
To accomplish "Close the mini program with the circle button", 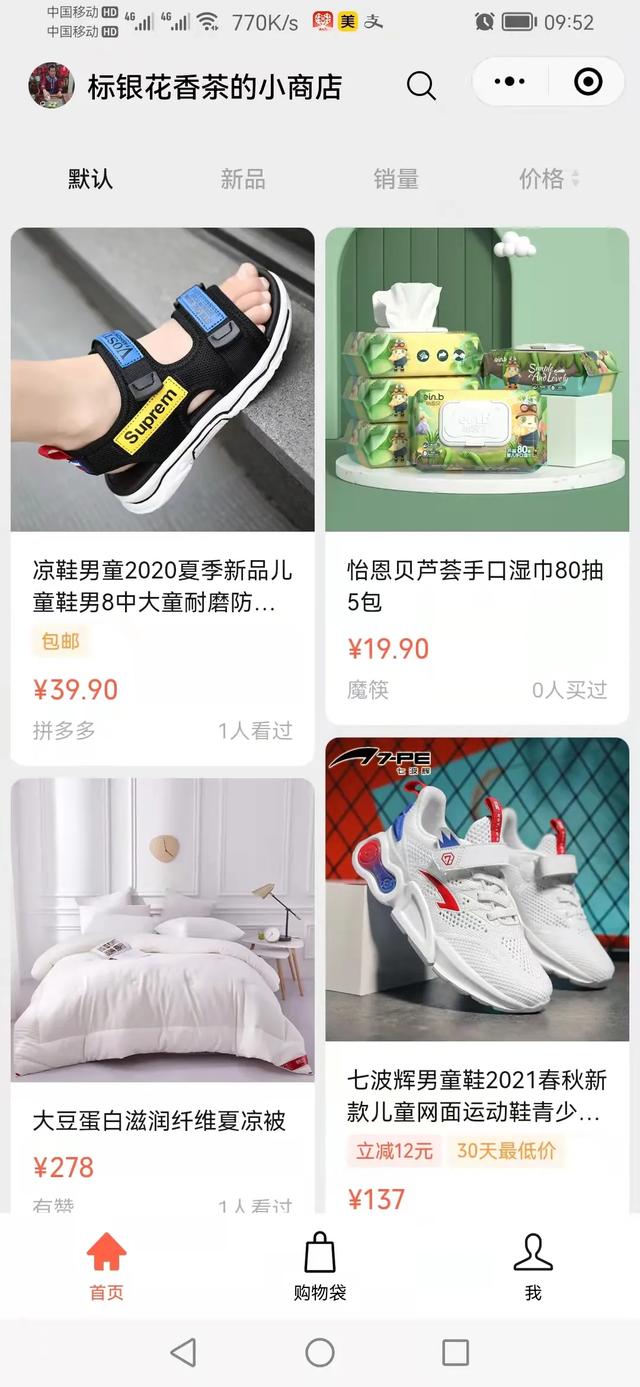I will point(588,82).
